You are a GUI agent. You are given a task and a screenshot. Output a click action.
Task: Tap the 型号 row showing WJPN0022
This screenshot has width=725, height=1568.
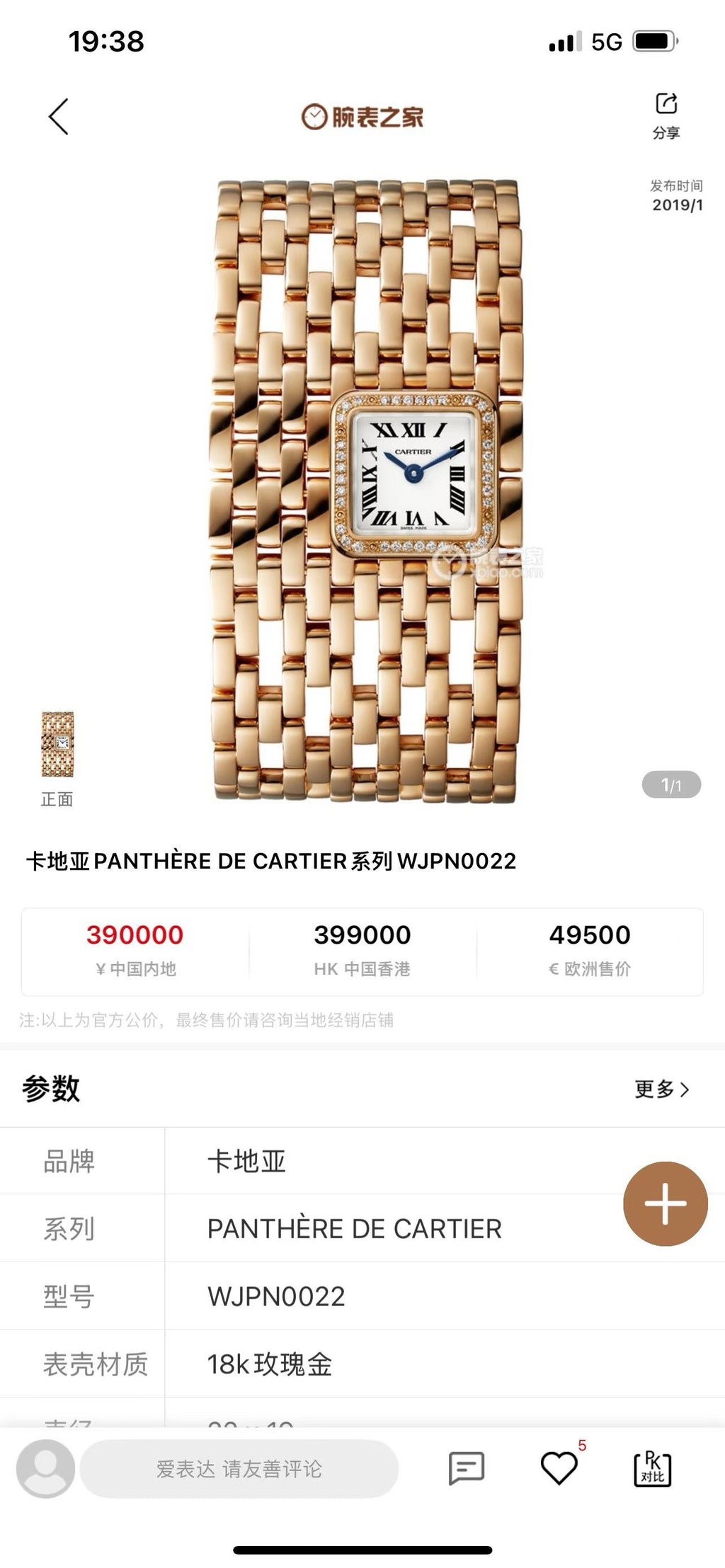point(276,1297)
